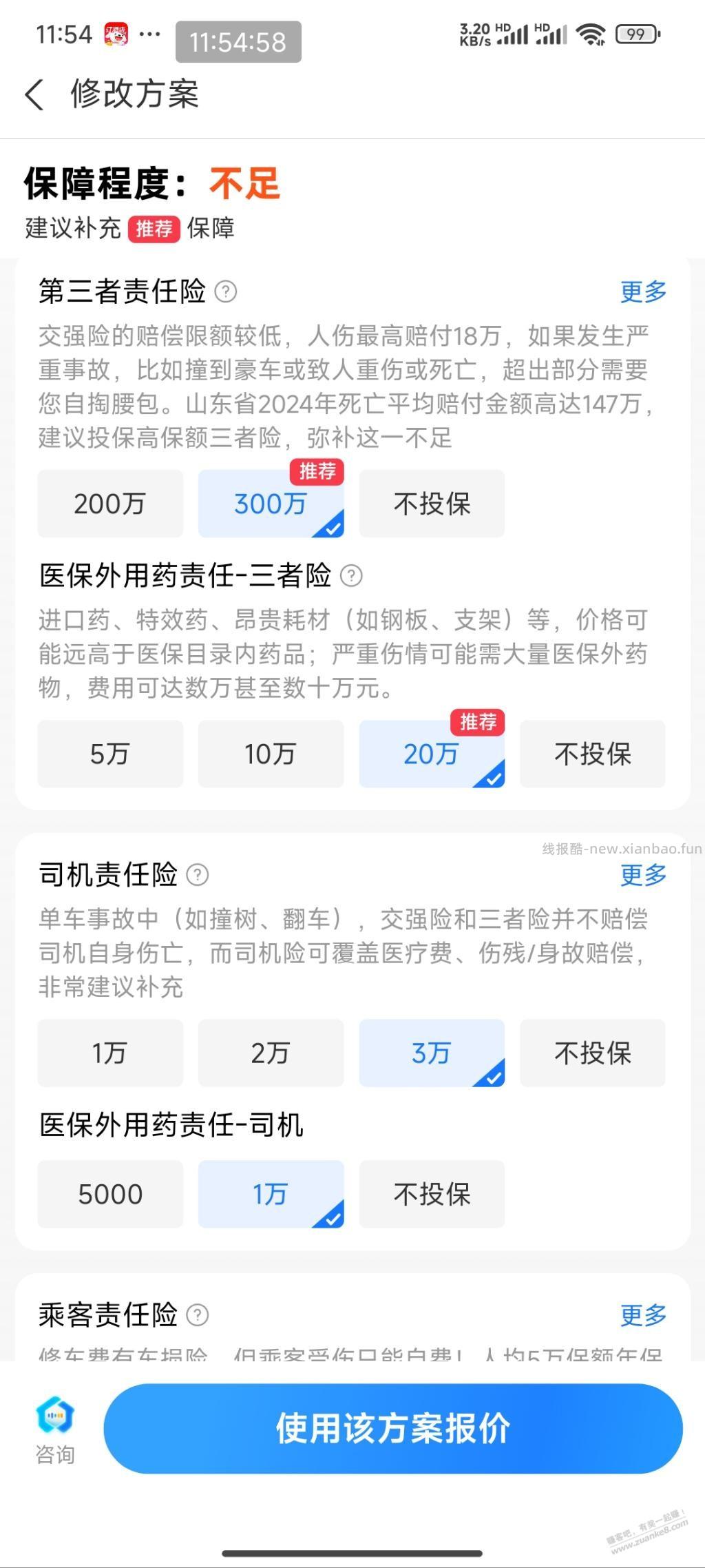Choose 2万 driver liability amount
The width and height of the screenshot is (705, 1568).
click(x=271, y=1053)
